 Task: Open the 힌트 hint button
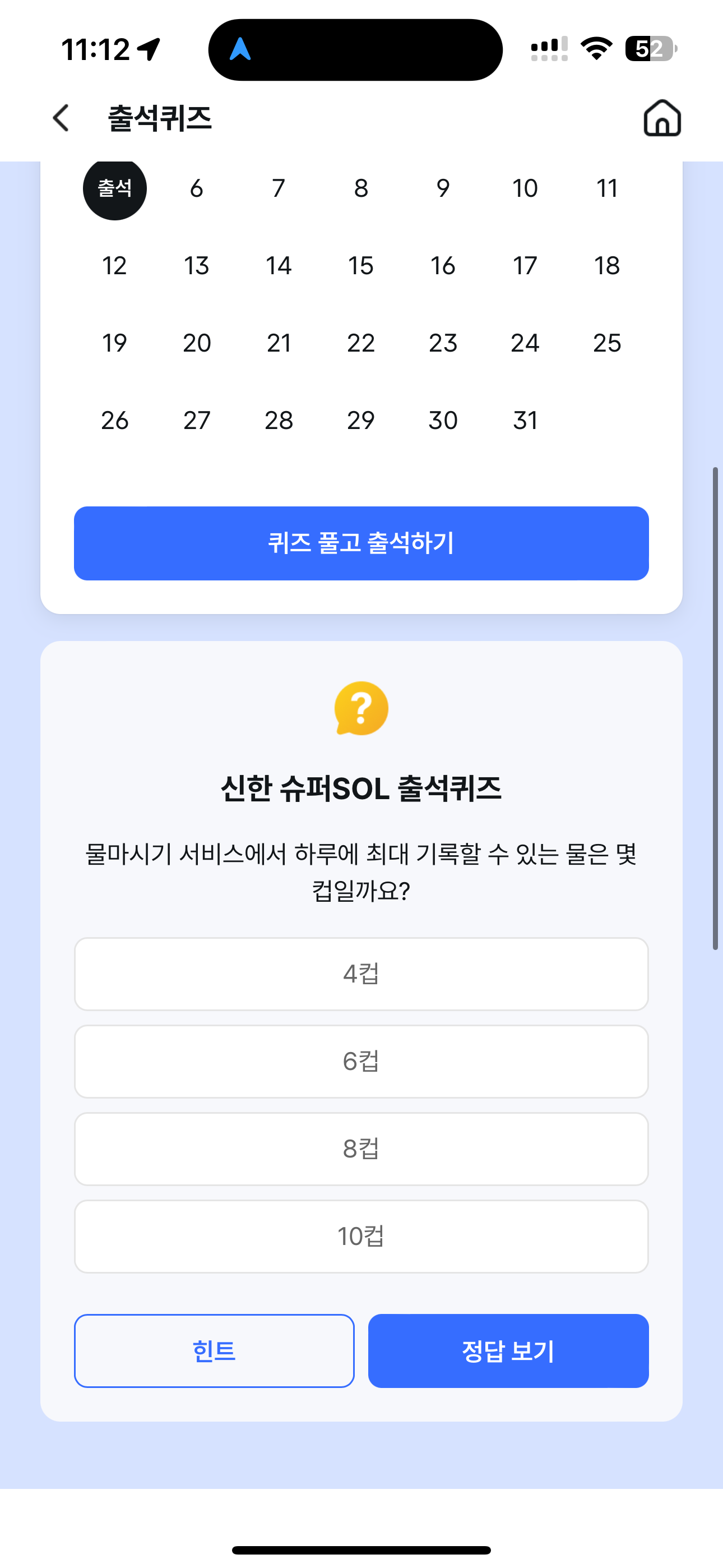tap(214, 1352)
